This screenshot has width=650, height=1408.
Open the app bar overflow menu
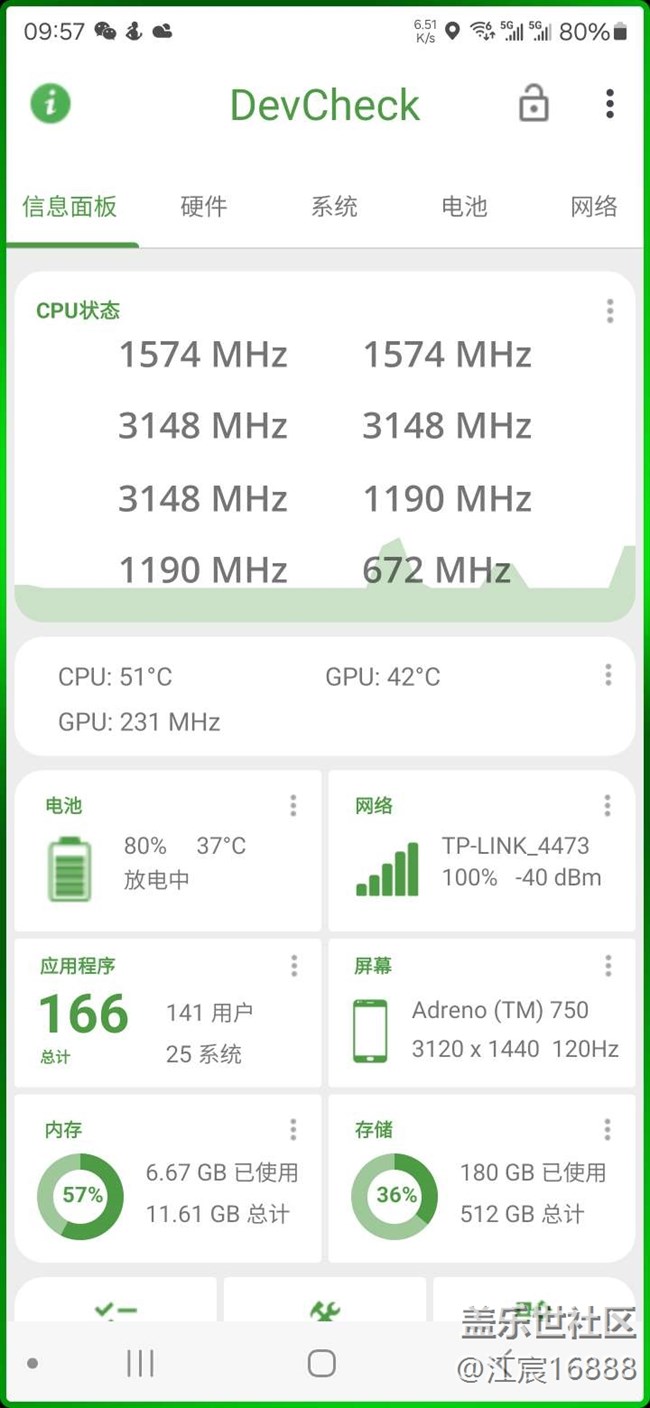point(609,103)
